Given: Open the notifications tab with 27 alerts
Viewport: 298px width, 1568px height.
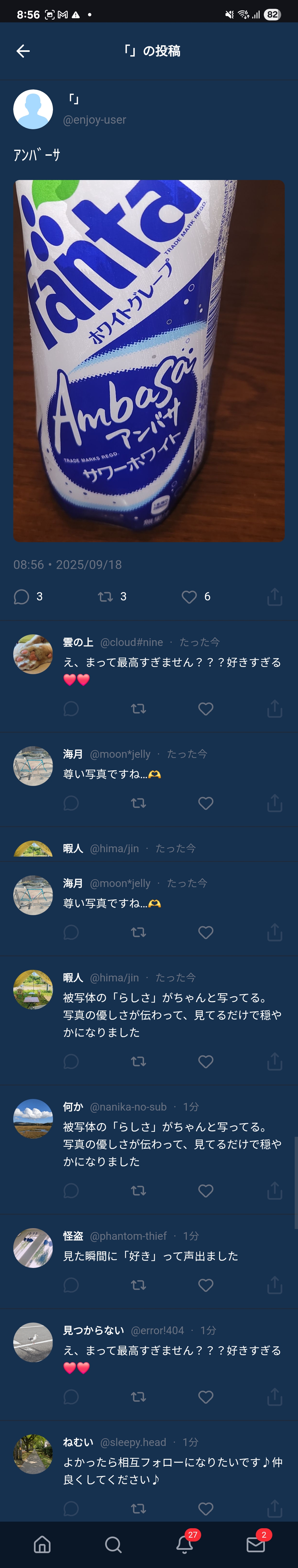Looking at the screenshot, I should [185, 1544].
